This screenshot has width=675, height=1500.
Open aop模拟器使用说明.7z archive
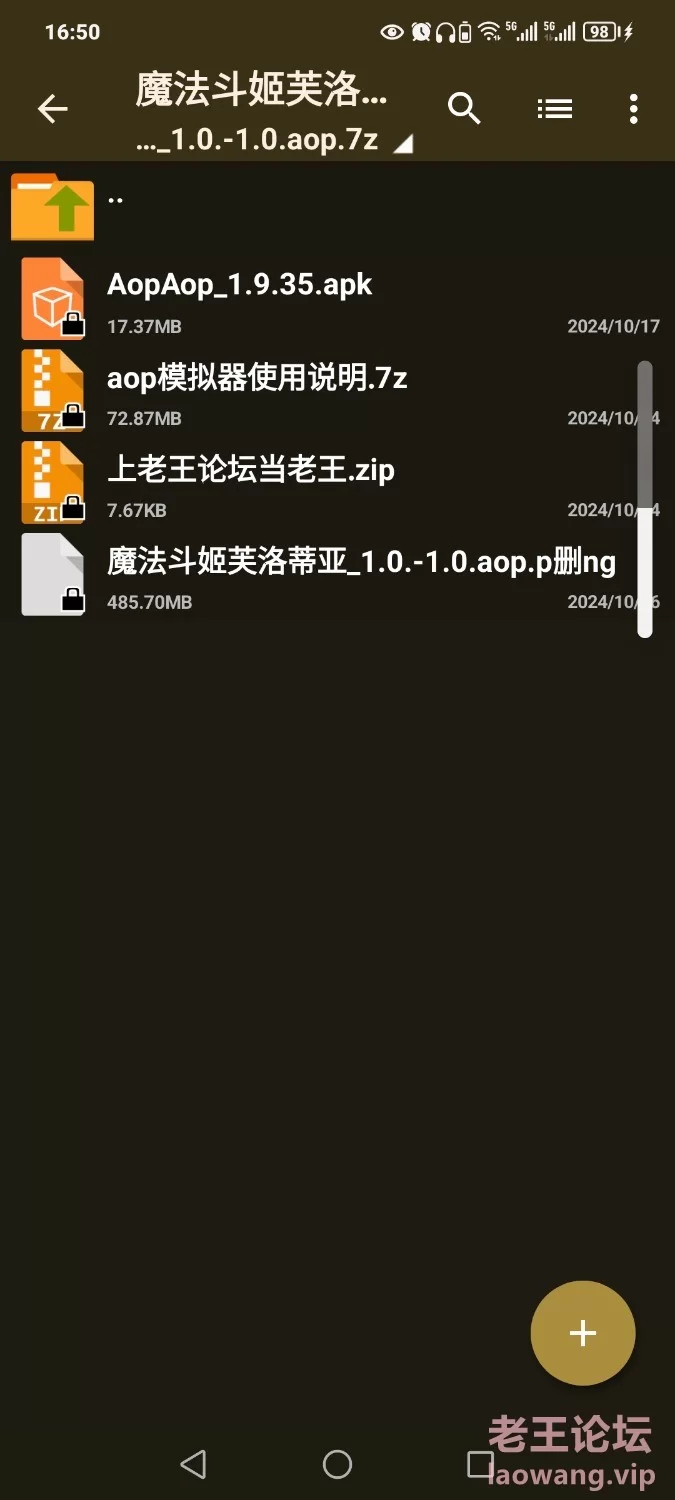coord(337,390)
